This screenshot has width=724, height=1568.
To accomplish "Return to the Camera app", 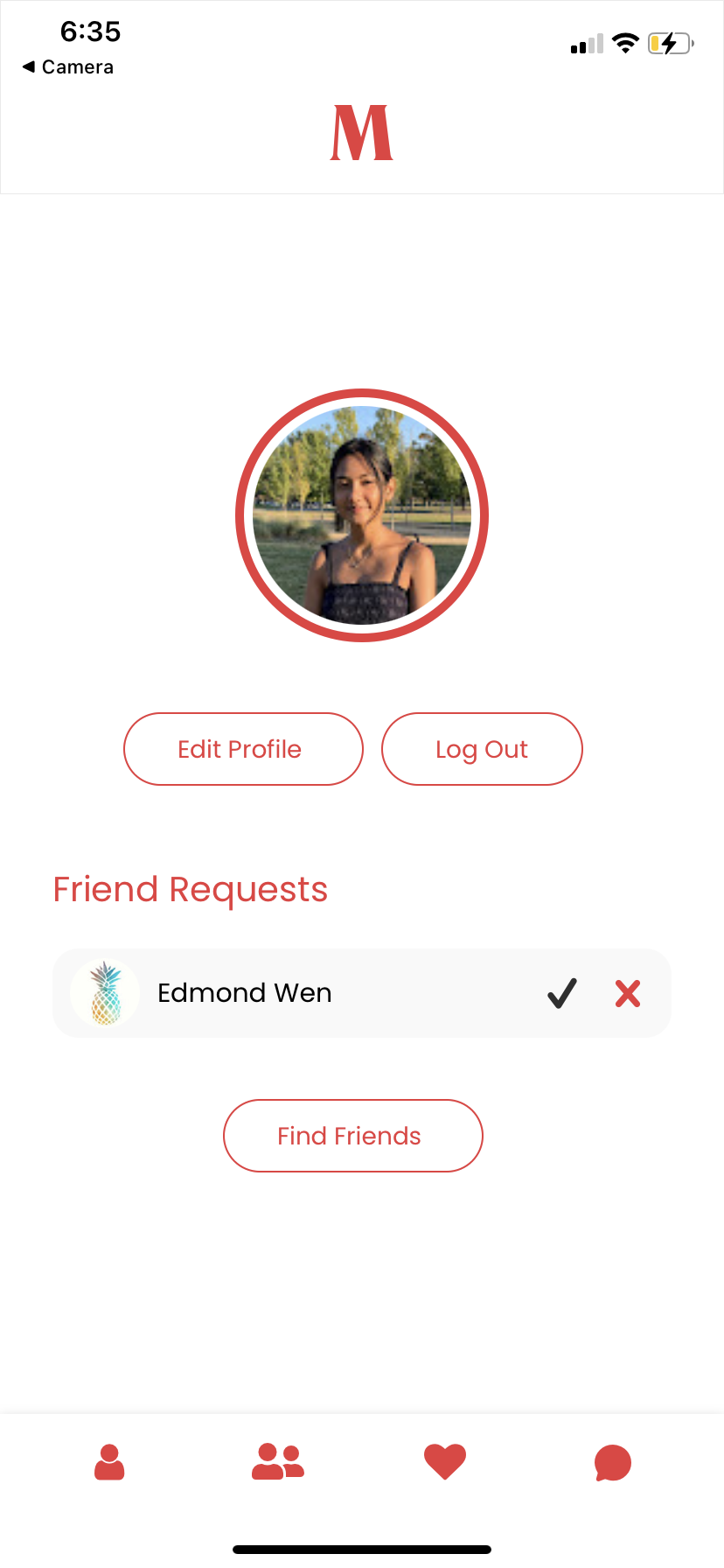I will tap(68, 67).
